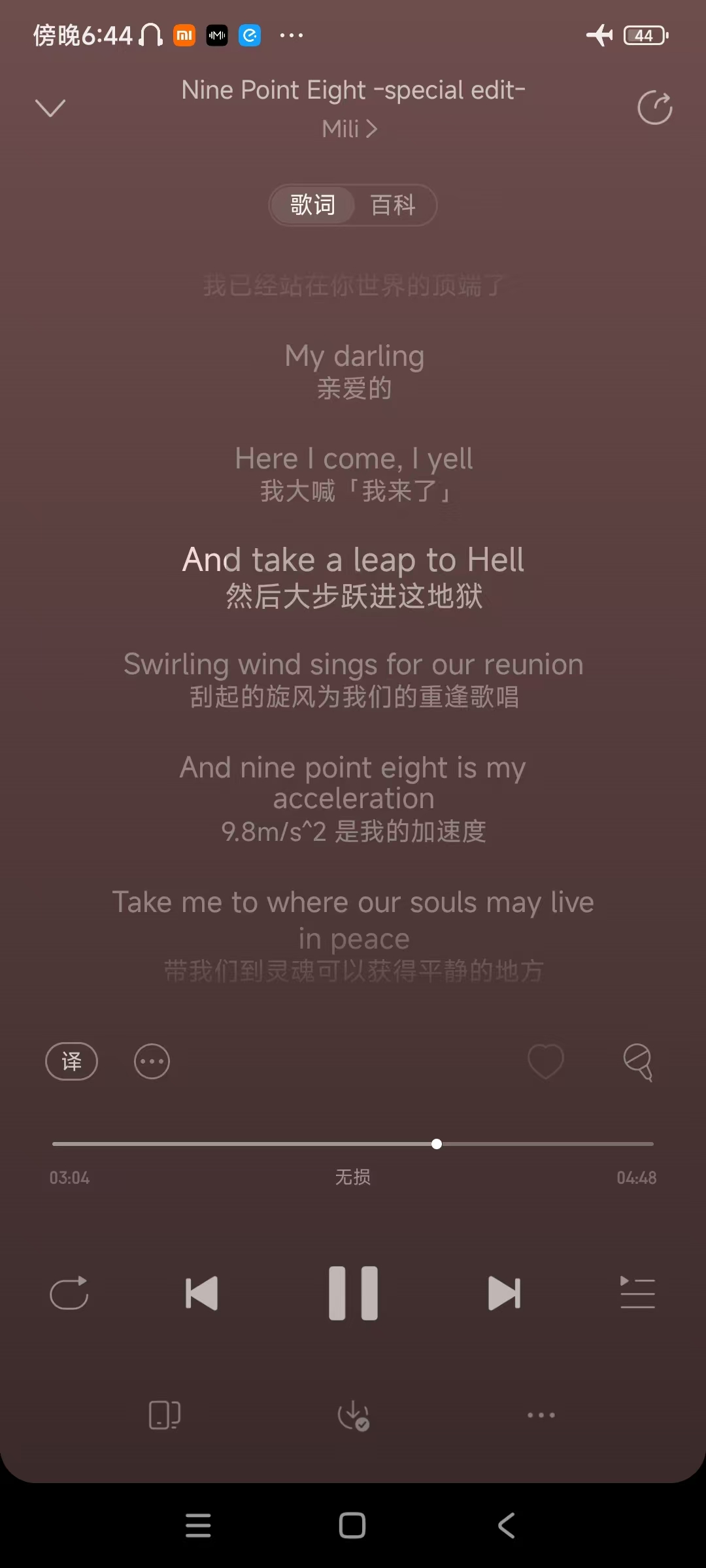The height and width of the screenshot is (1568, 706).
Task: Open the device casting option
Action: [164, 1415]
